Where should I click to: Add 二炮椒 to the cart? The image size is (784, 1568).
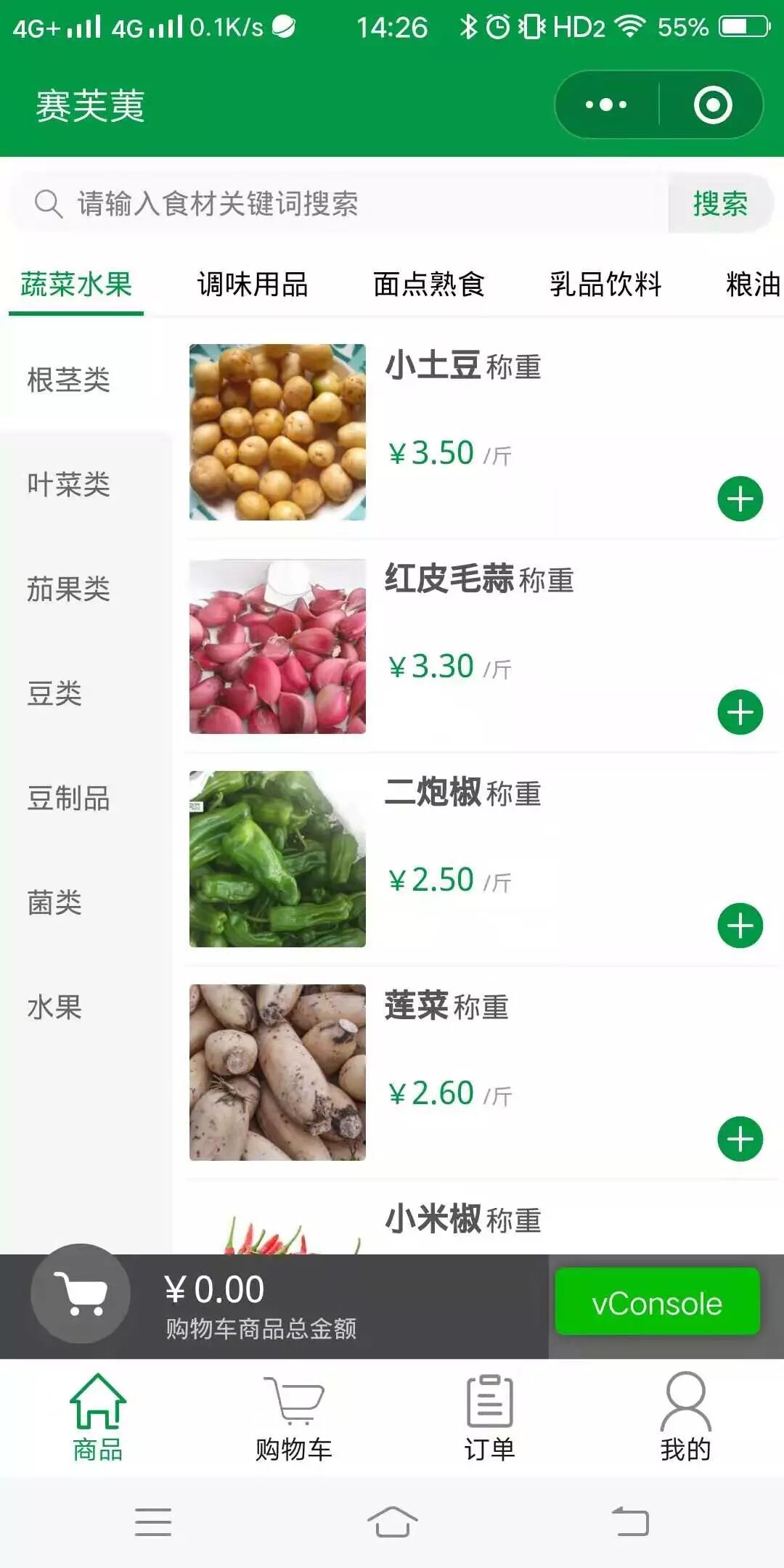[740, 926]
